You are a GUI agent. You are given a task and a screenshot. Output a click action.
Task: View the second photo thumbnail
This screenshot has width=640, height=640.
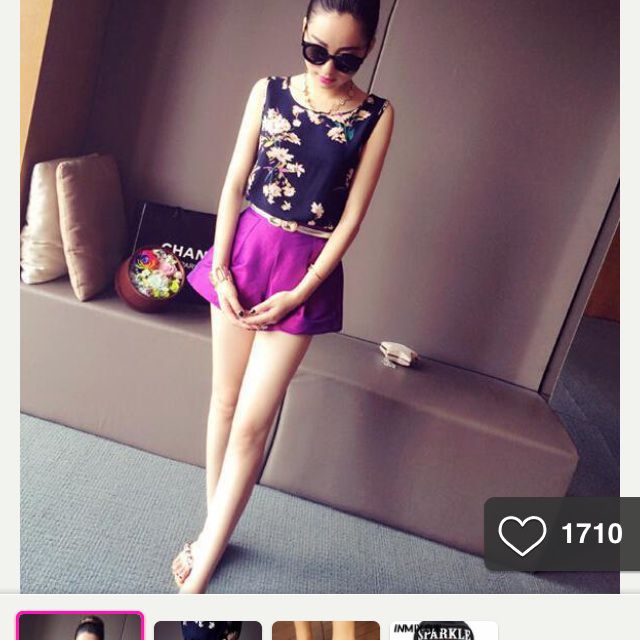coord(208,630)
